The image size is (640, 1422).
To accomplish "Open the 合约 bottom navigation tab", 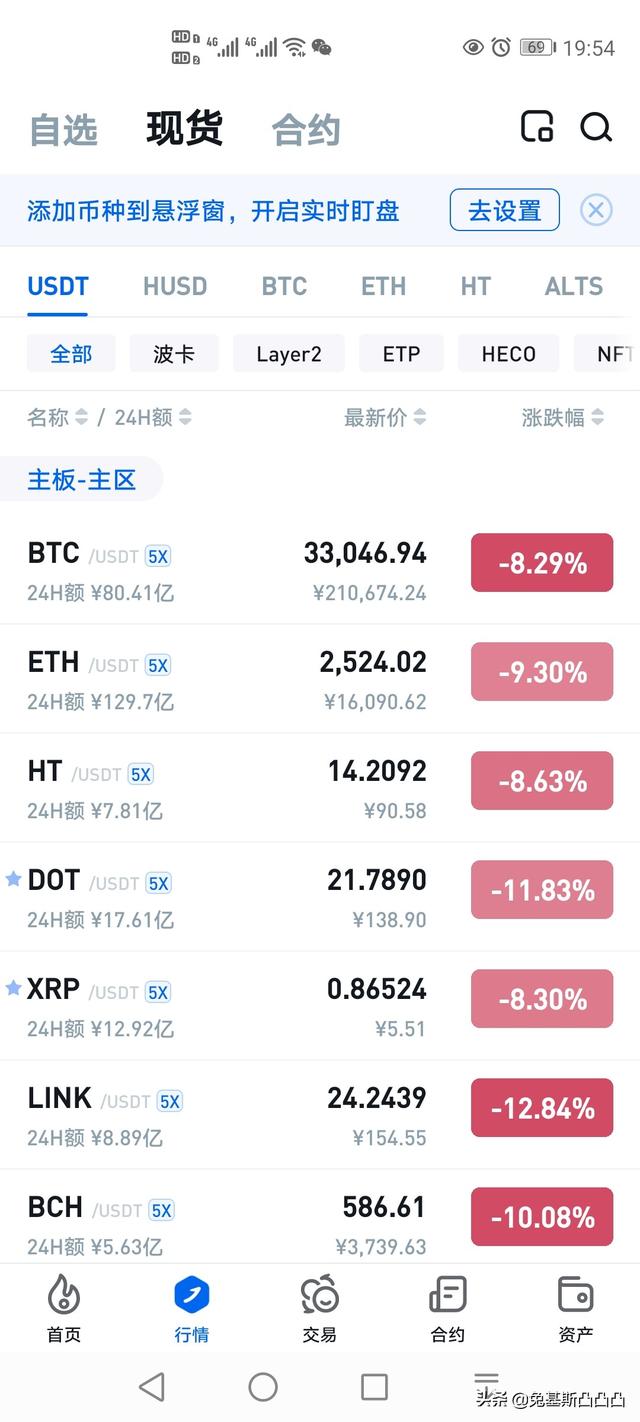I will click(x=447, y=1308).
